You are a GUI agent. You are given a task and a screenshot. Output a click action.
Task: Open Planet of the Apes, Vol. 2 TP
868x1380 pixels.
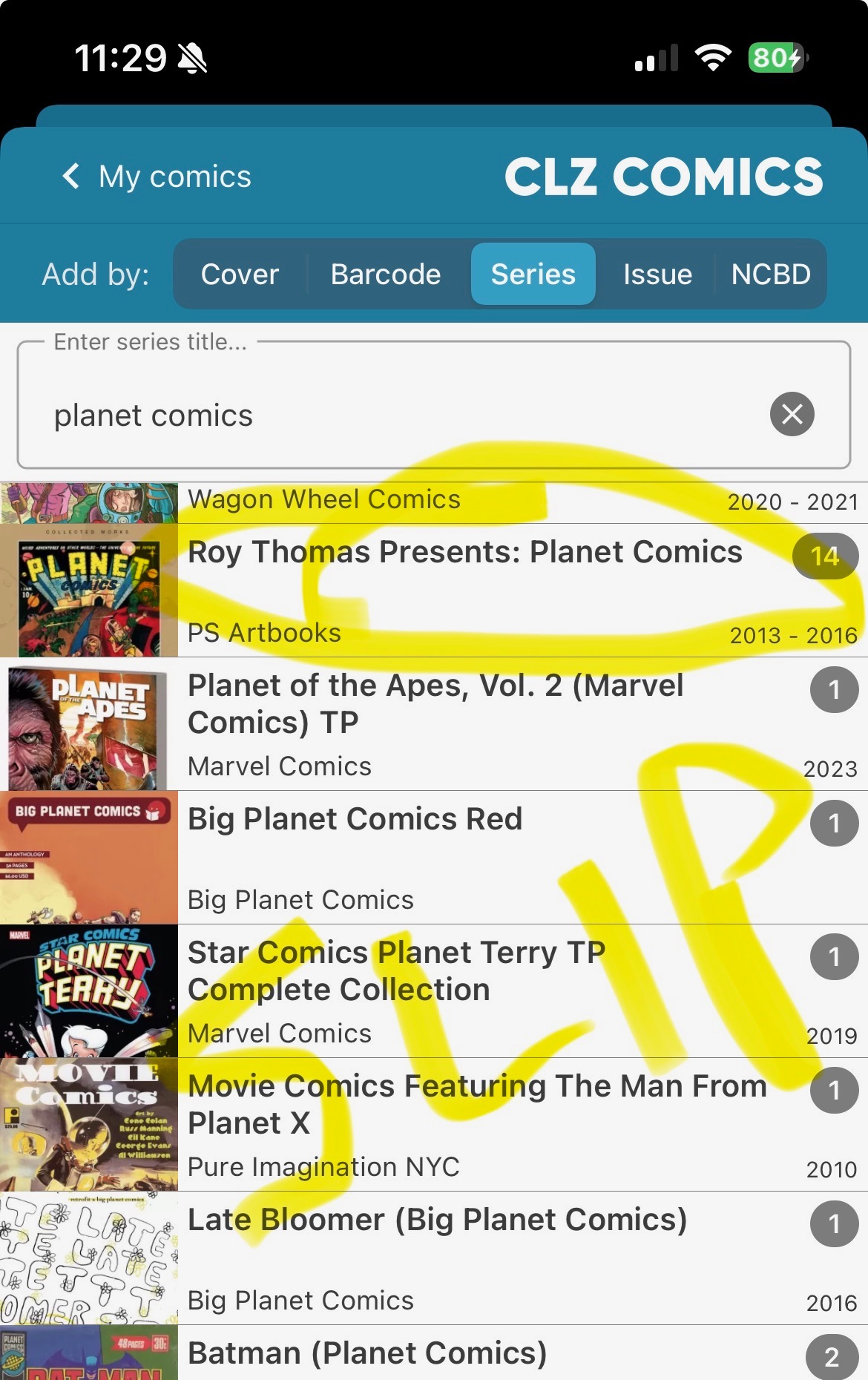(464, 724)
